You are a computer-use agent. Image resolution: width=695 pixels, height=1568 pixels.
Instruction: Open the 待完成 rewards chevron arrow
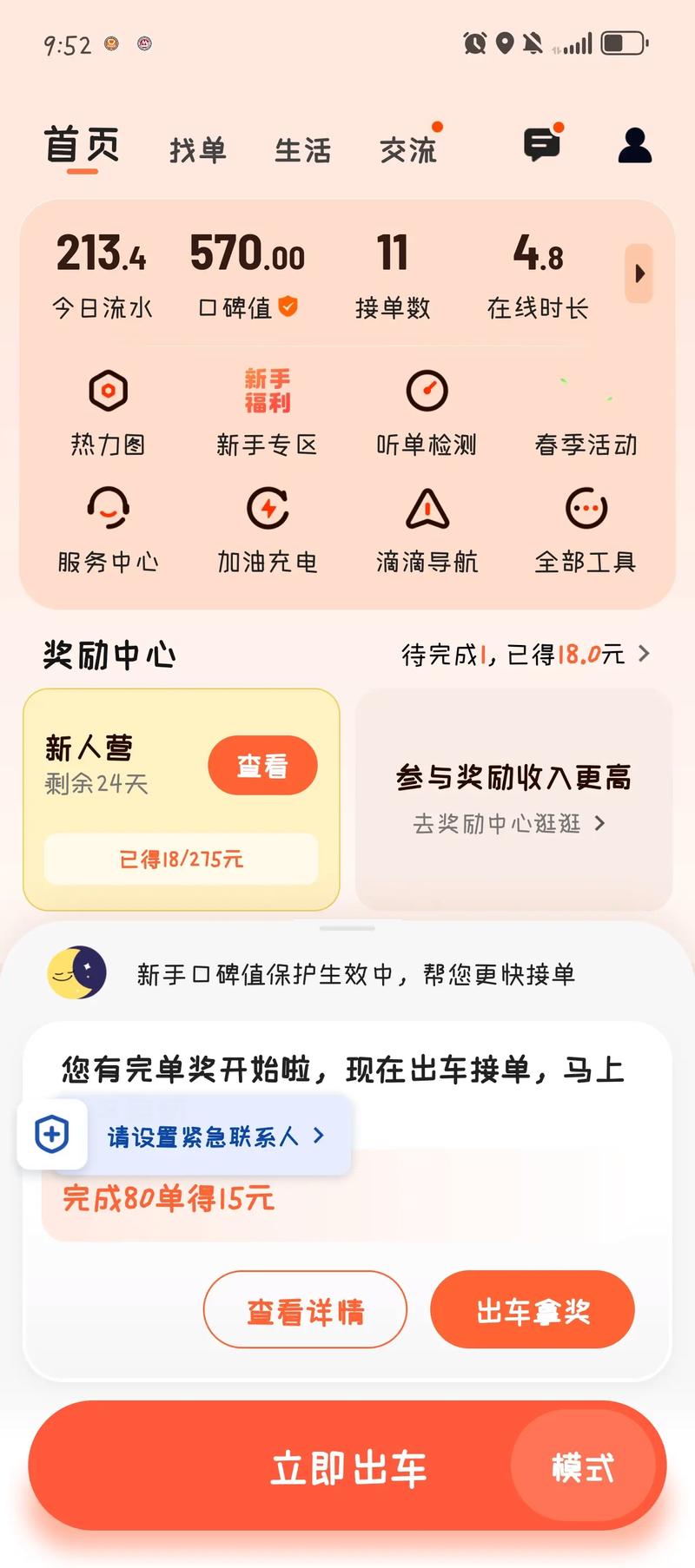point(644,655)
